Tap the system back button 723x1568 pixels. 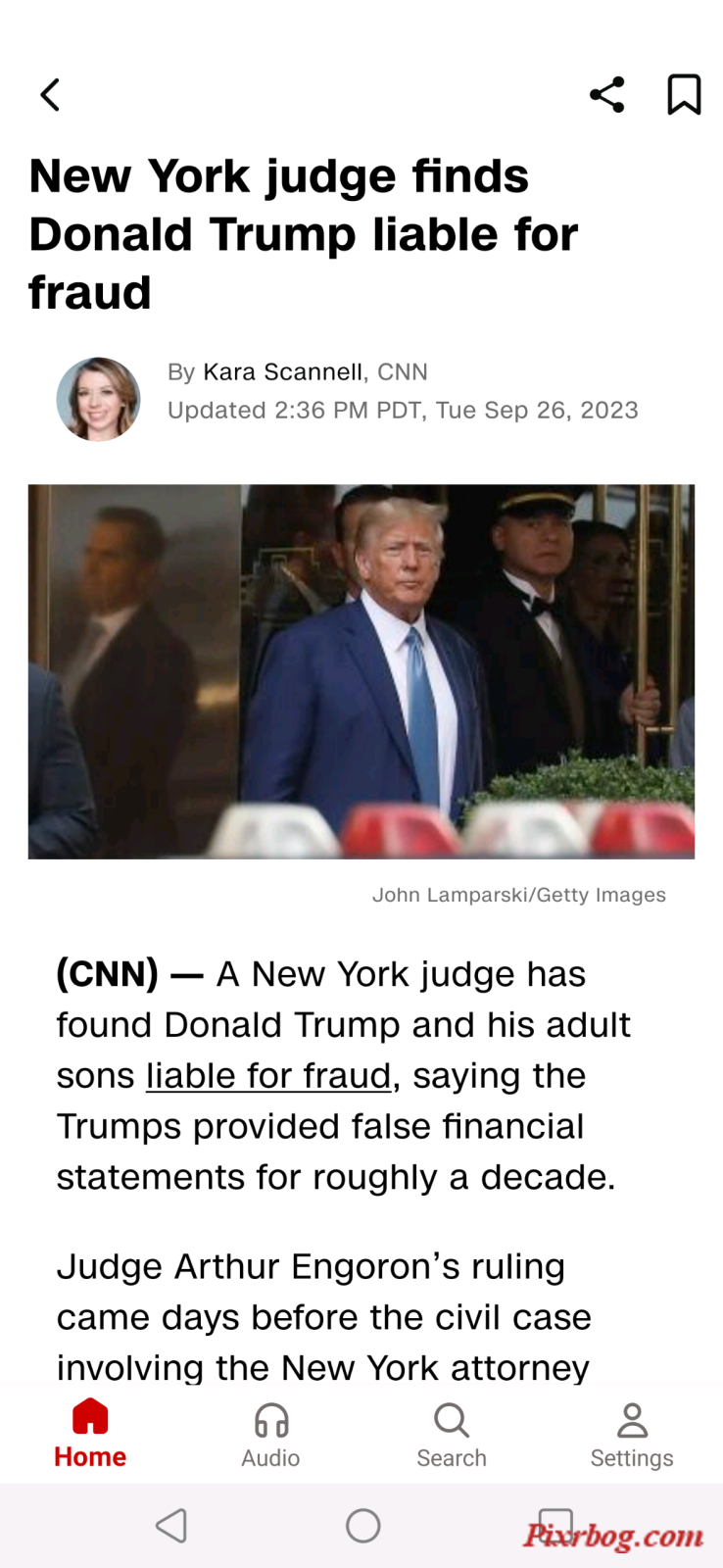coord(171,1525)
